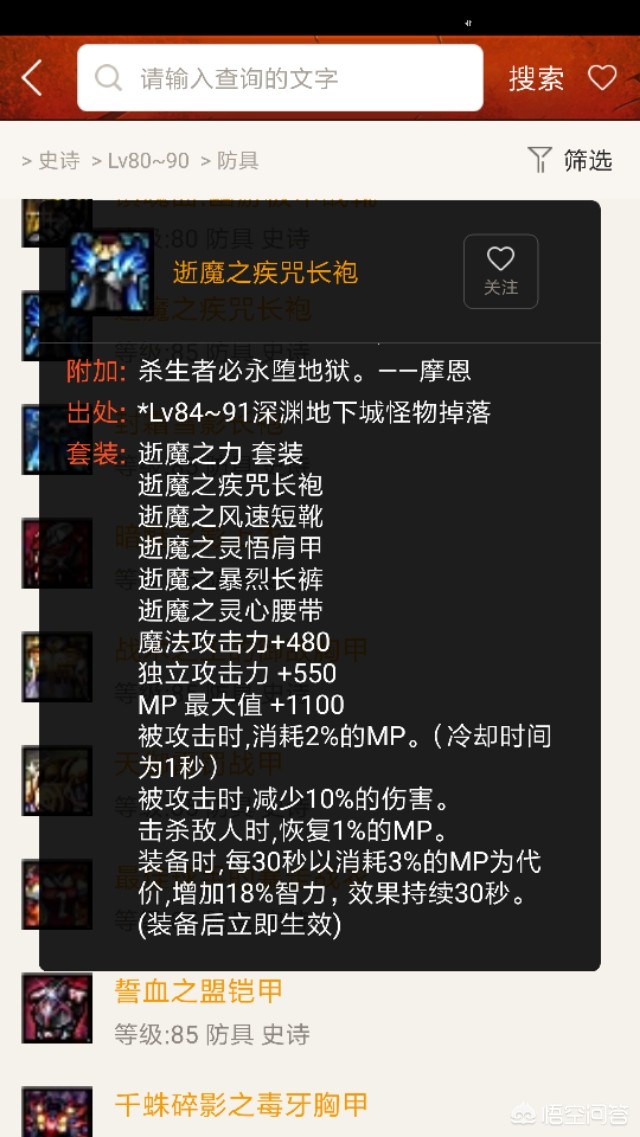This screenshot has width=640, height=1137.
Task: Open the 誓血之盟铠甲 item
Action: coord(199,991)
